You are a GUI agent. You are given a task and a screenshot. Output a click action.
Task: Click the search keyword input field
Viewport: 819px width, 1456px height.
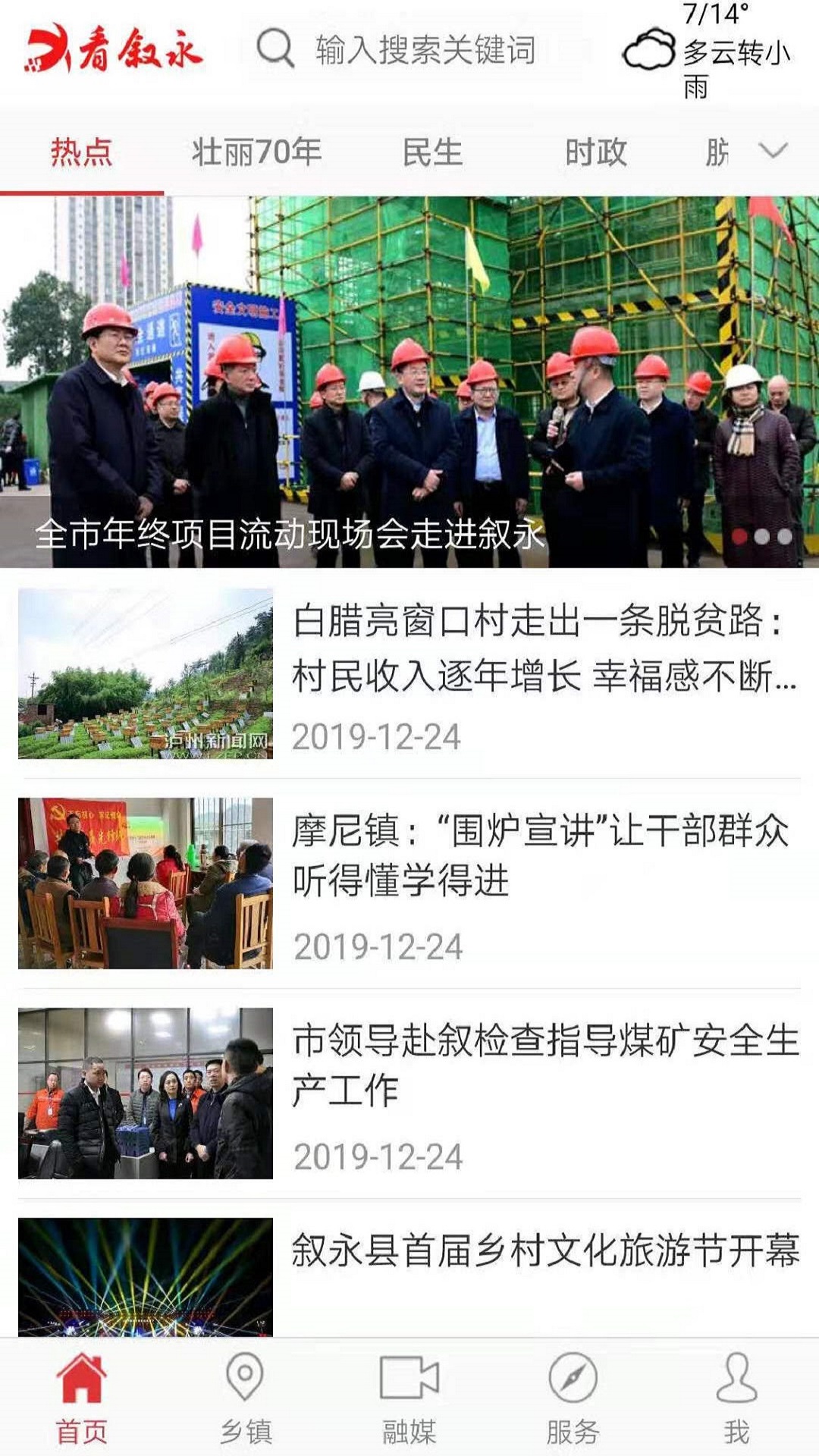click(425, 50)
